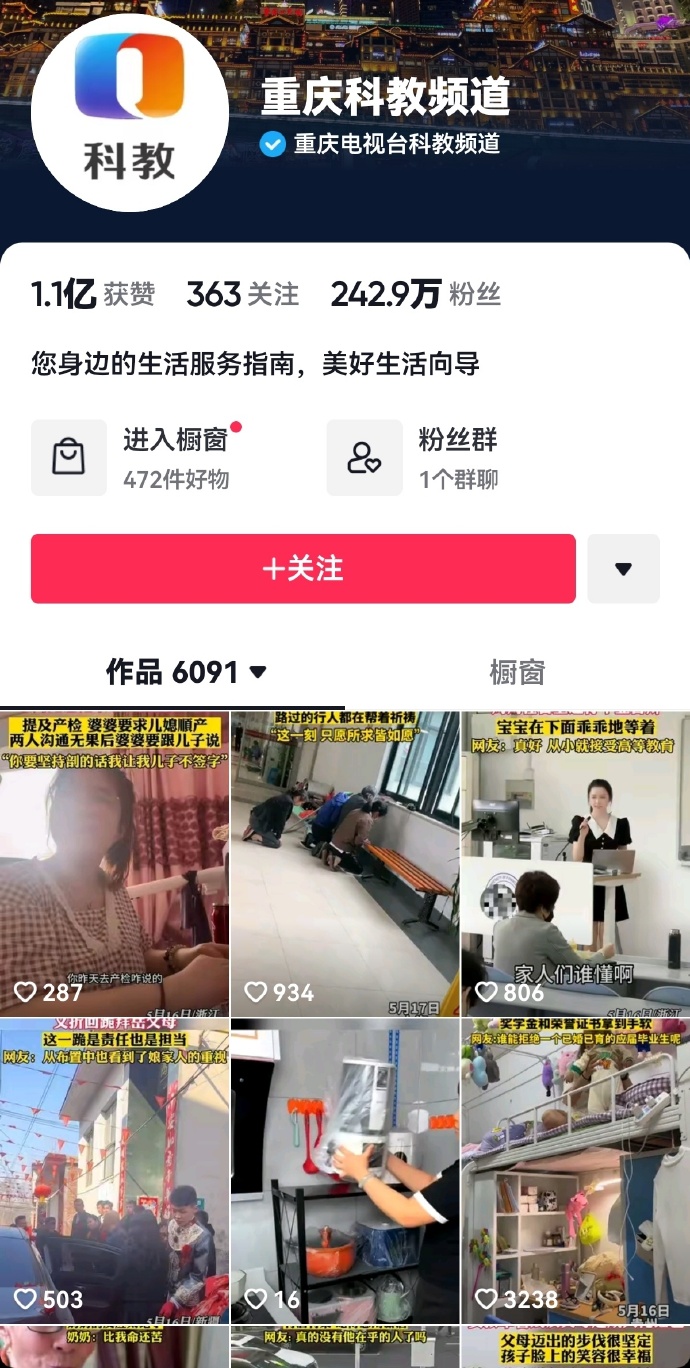Expand the dropdown arrow beside 关注
Screen dimensions: 690x1368
pos(623,568)
